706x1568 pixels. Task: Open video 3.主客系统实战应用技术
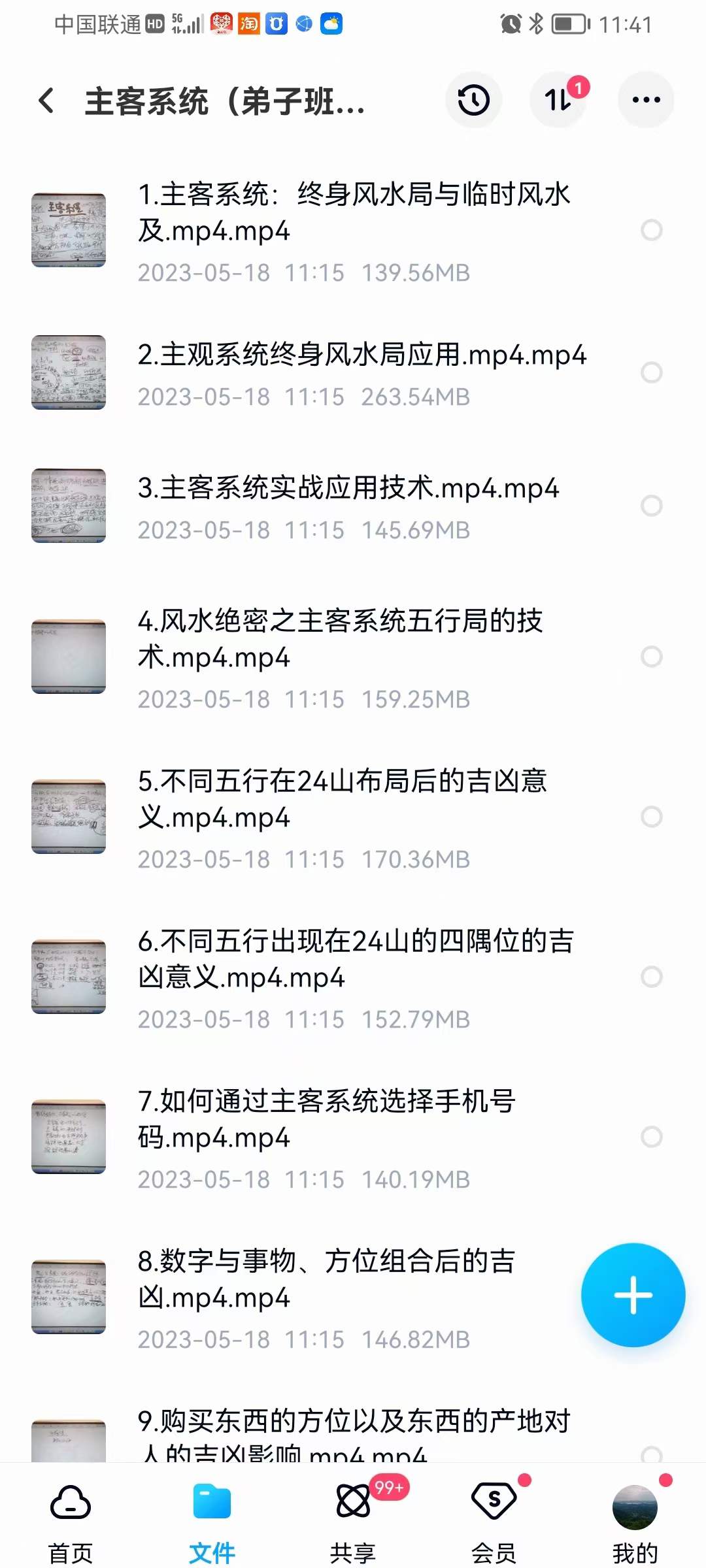pos(348,489)
